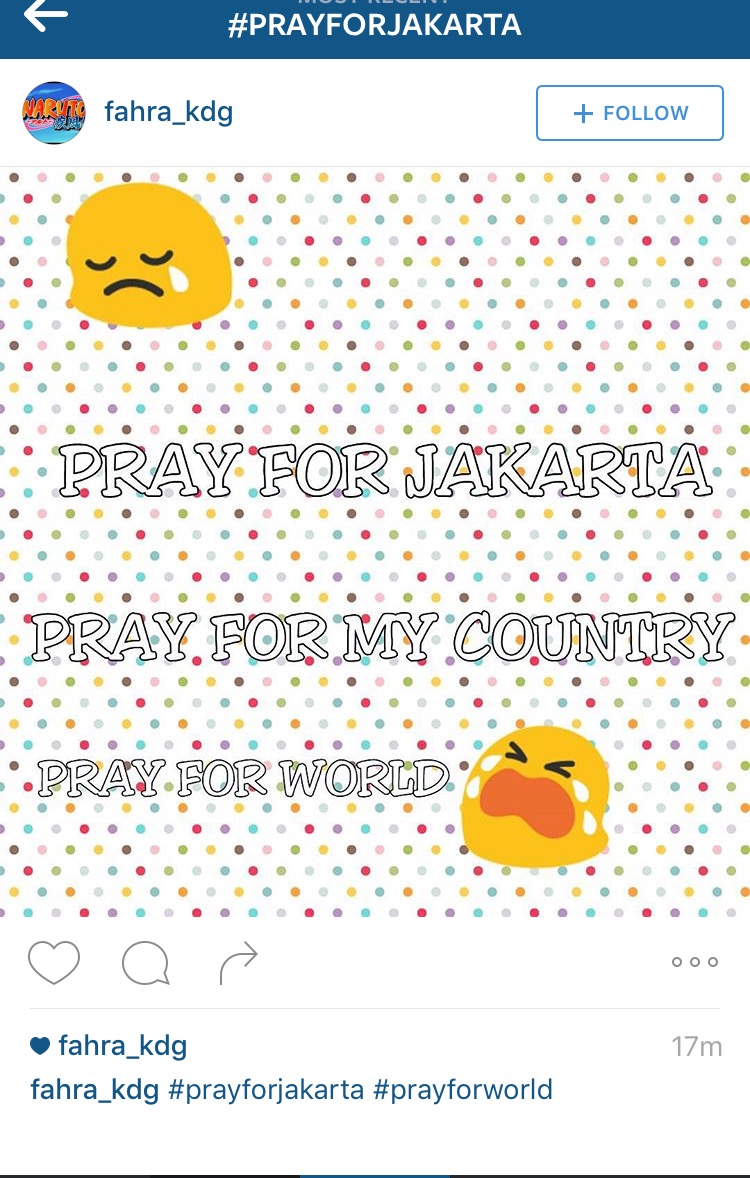Like the Pray for Jakarta post
The image size is (750, 1178).
point(54,962)
